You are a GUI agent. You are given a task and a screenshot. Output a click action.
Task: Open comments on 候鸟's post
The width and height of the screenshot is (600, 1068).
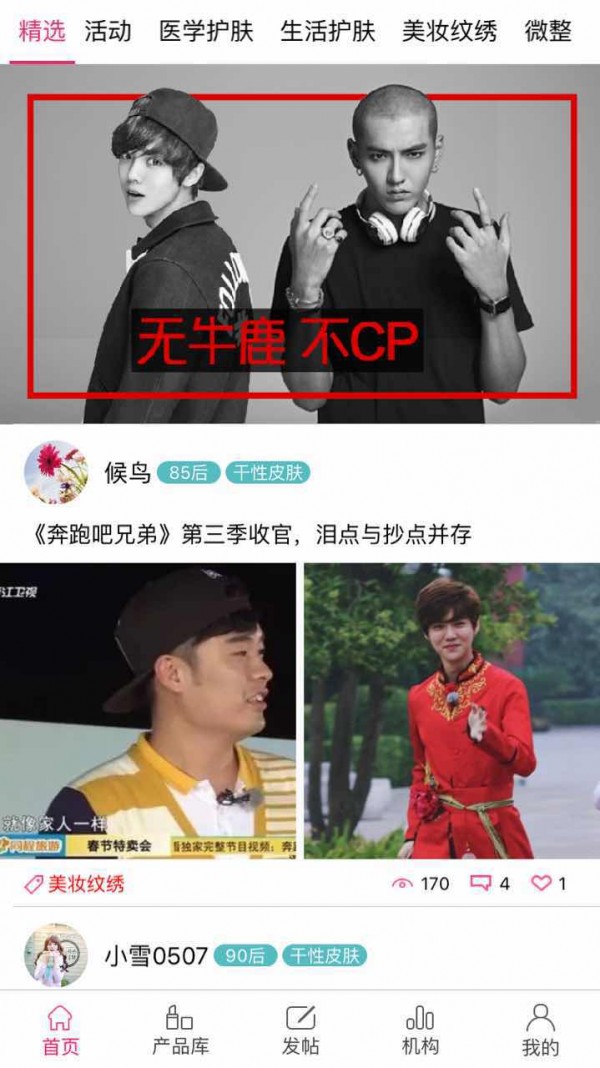[x=490, y=884]
